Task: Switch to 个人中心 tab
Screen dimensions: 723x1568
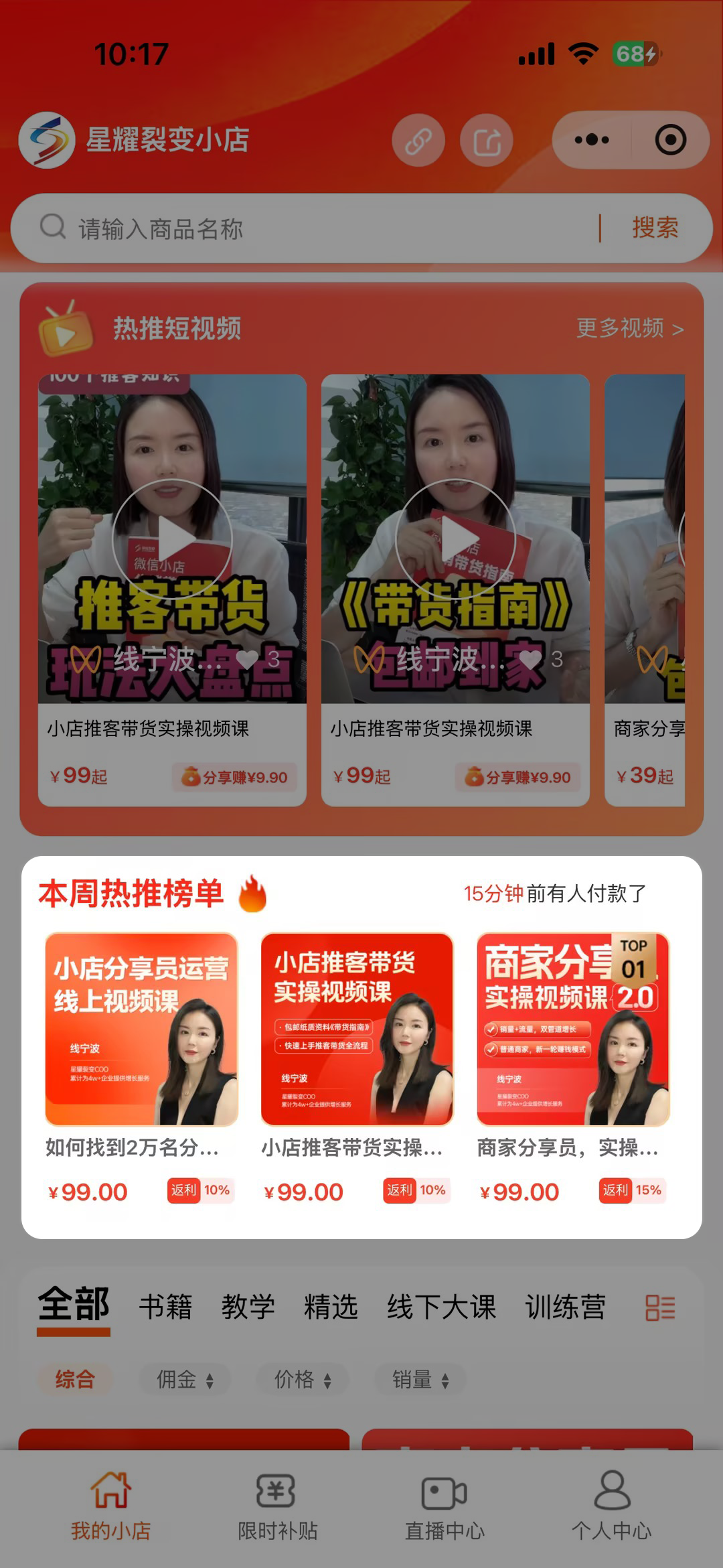Action: 611,1507
